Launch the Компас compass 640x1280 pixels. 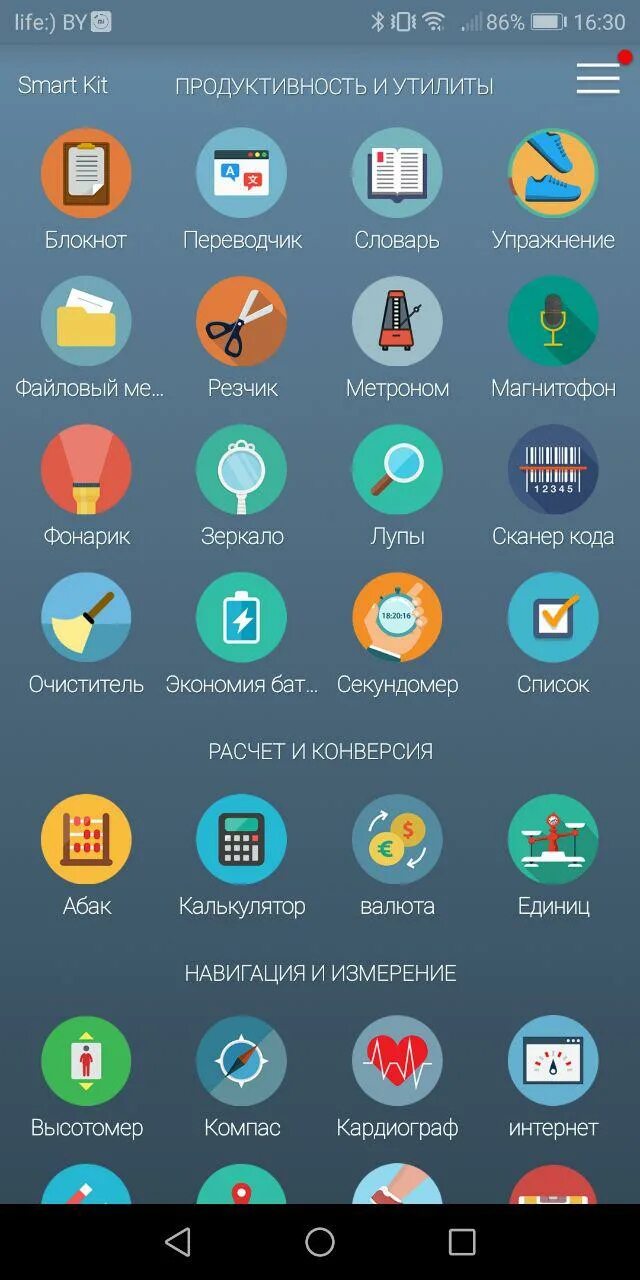[x=241, y=1061]
